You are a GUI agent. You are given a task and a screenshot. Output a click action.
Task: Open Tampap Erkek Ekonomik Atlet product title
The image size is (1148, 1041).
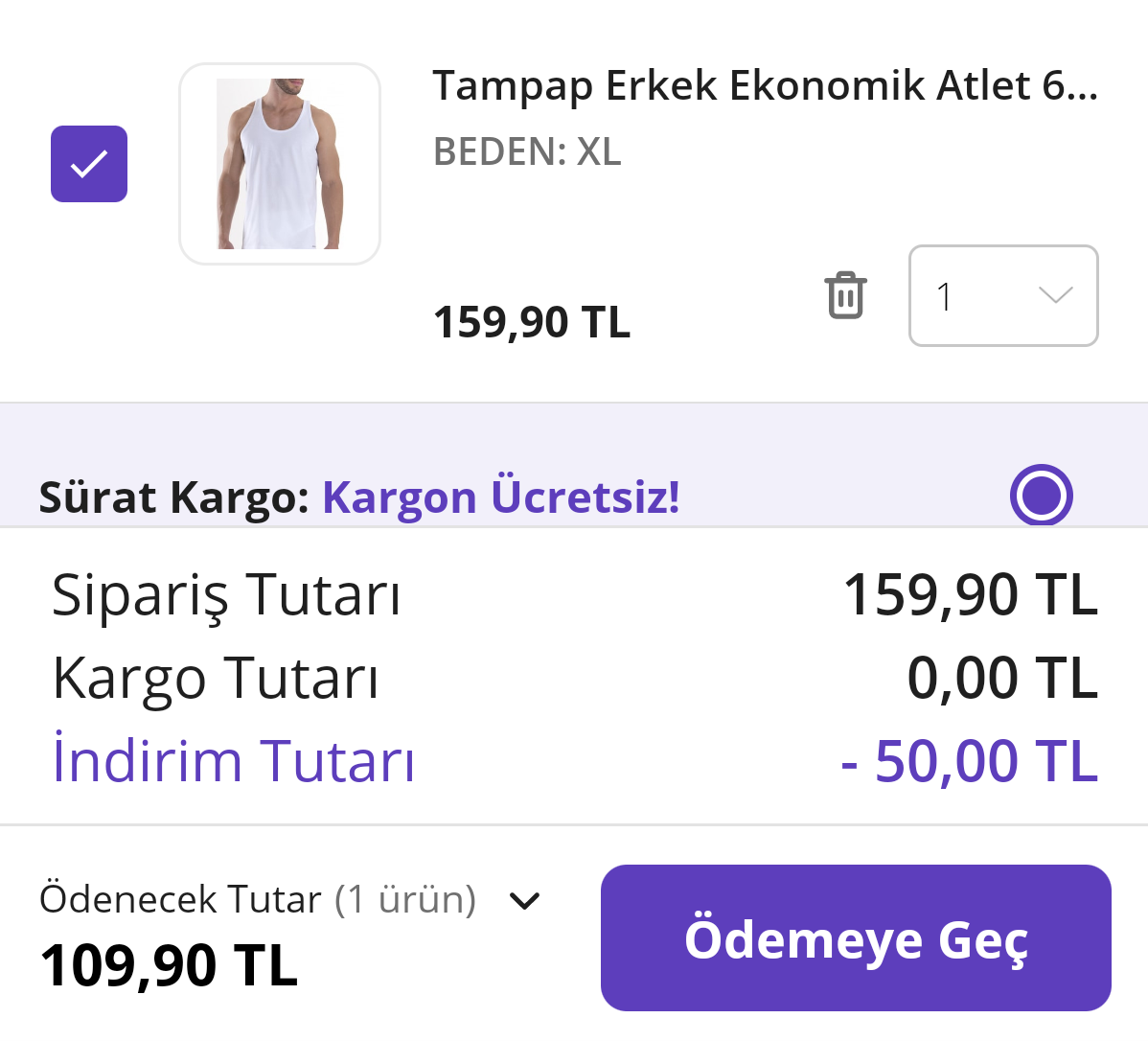(765, 85)
